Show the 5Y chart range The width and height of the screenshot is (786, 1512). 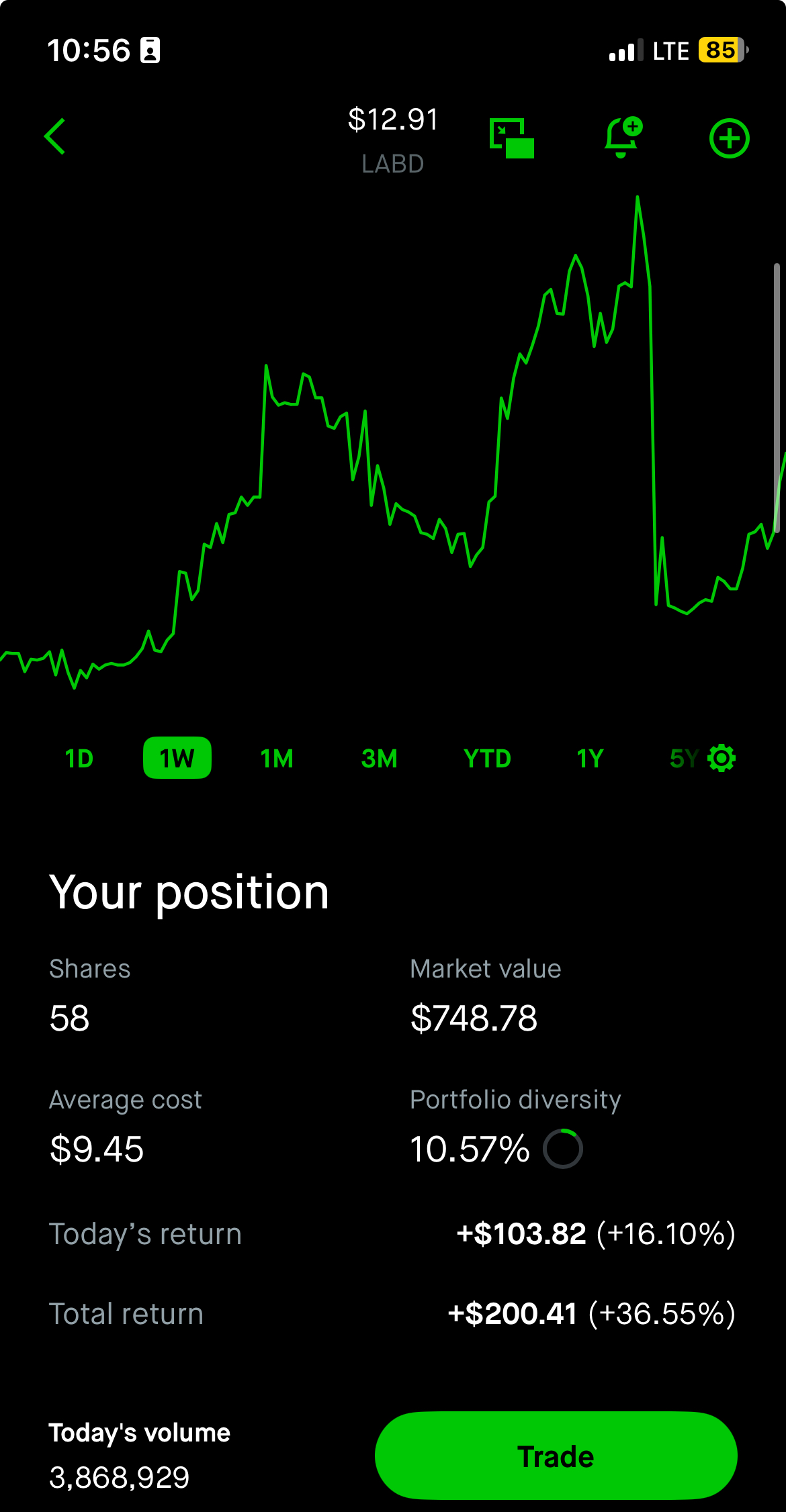(685, 759)
